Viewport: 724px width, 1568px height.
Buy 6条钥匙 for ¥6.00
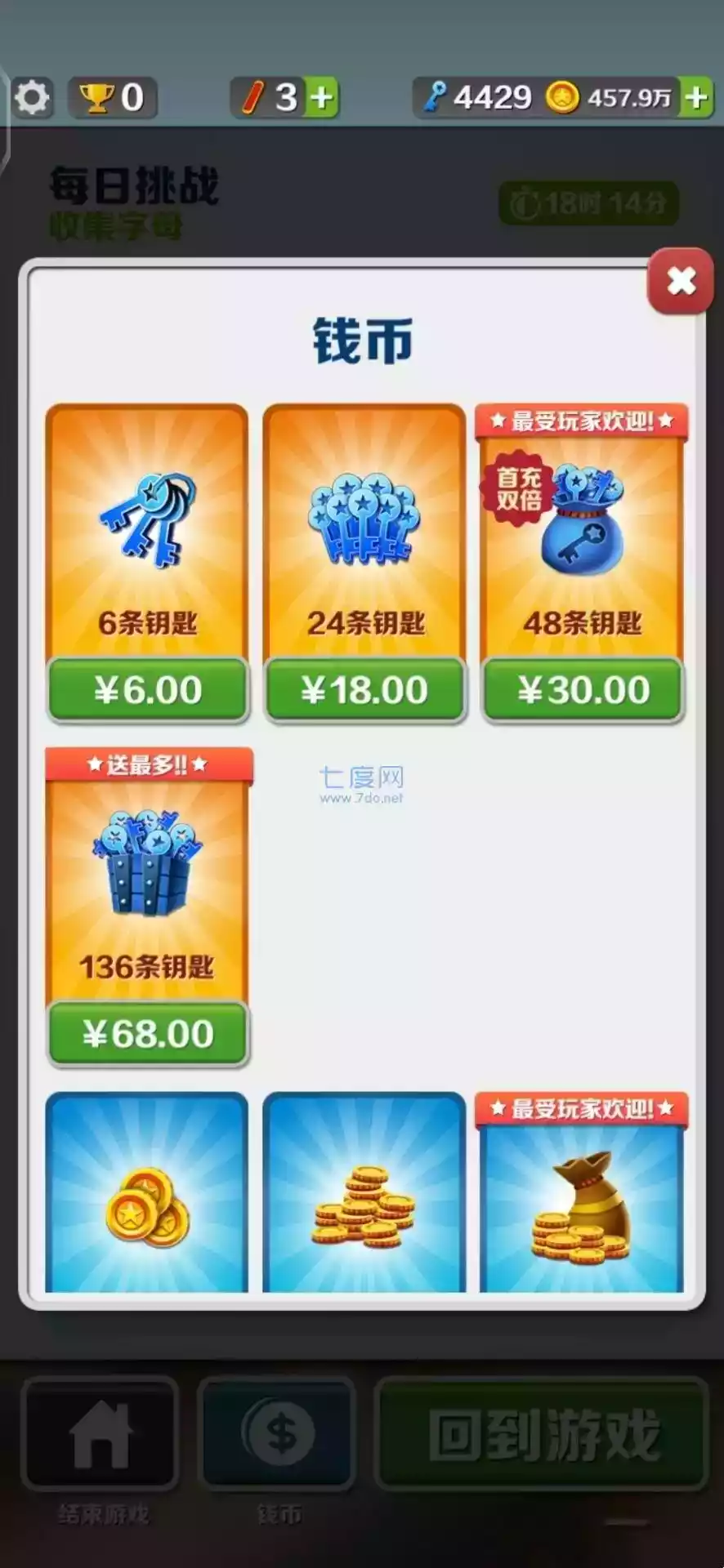[x=147, y=690]
